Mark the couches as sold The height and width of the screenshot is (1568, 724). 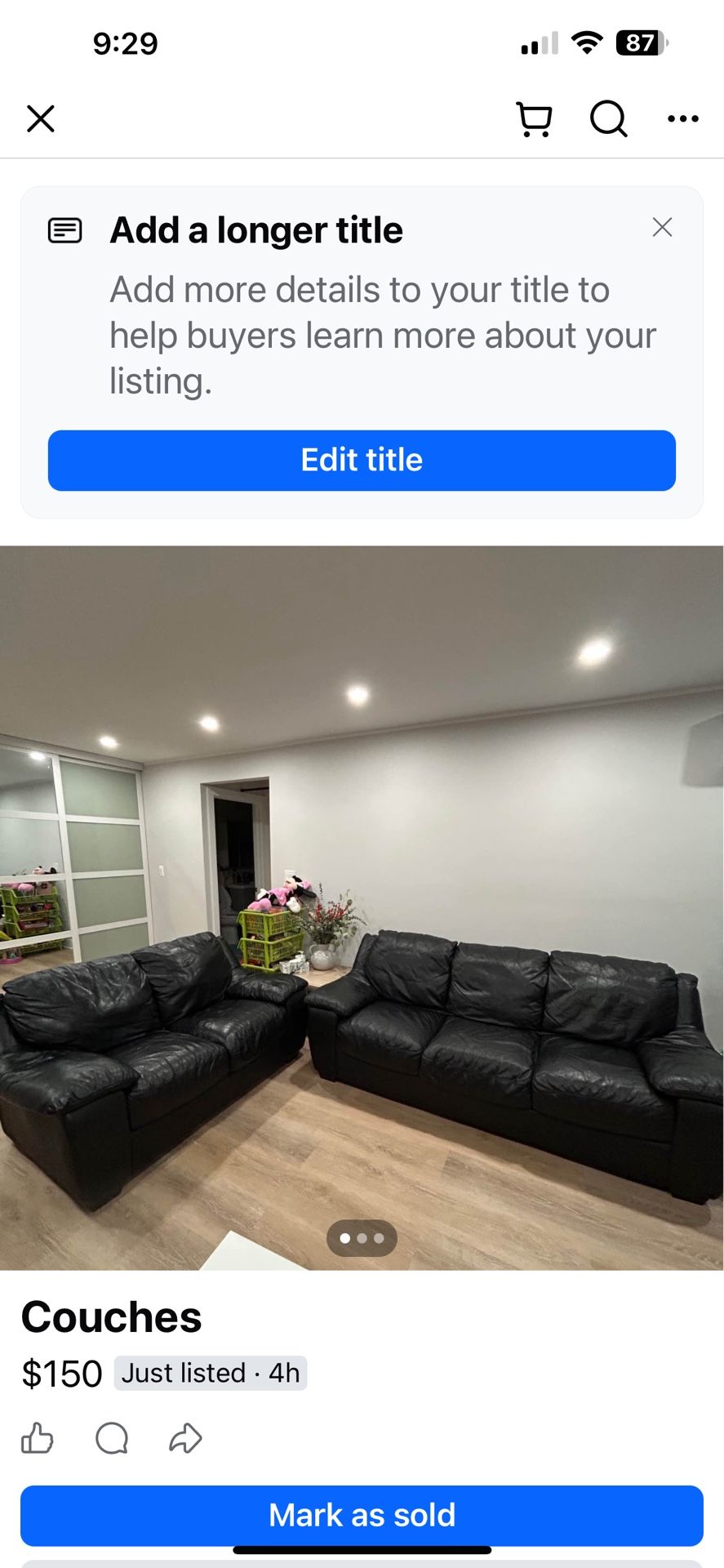pos(362,1515)
